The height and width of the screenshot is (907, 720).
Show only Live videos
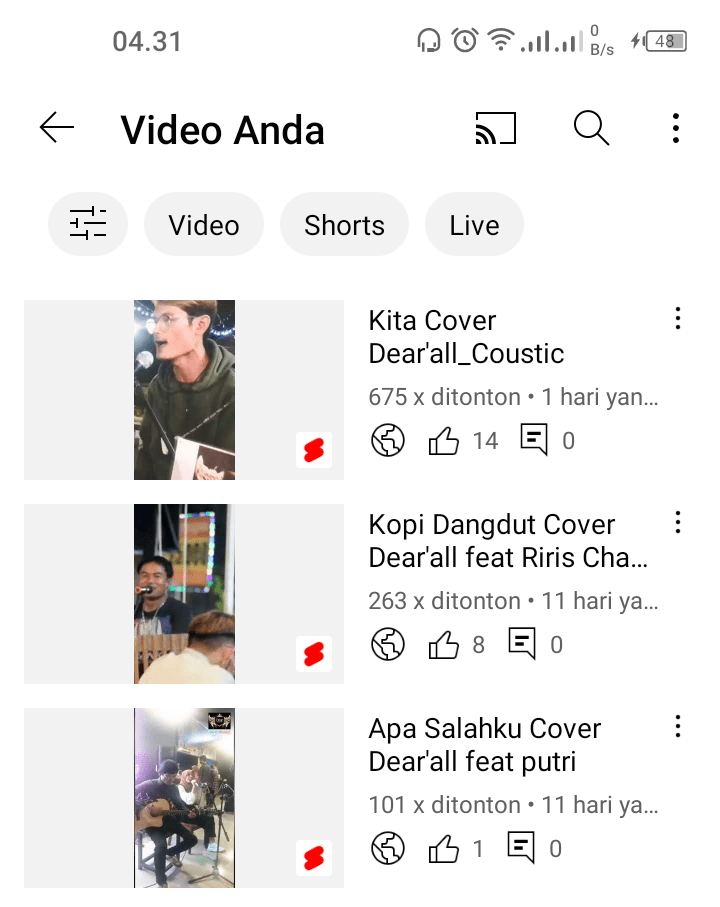[x=474, y=224]
